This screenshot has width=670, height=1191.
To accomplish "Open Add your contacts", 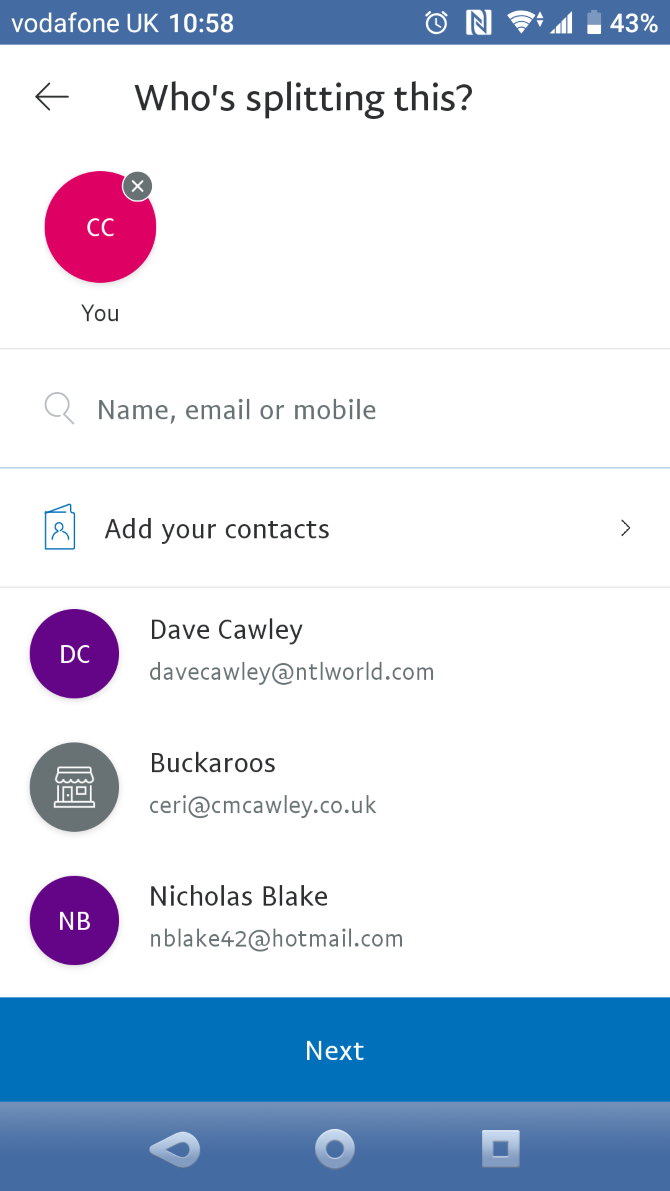I will click(335, 529).
